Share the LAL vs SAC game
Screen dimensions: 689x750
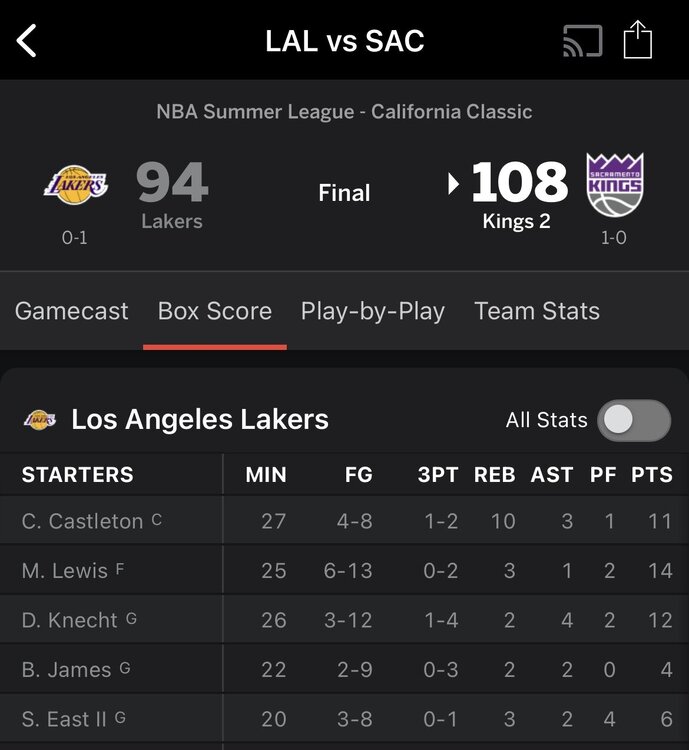click(x=637, y=41)
